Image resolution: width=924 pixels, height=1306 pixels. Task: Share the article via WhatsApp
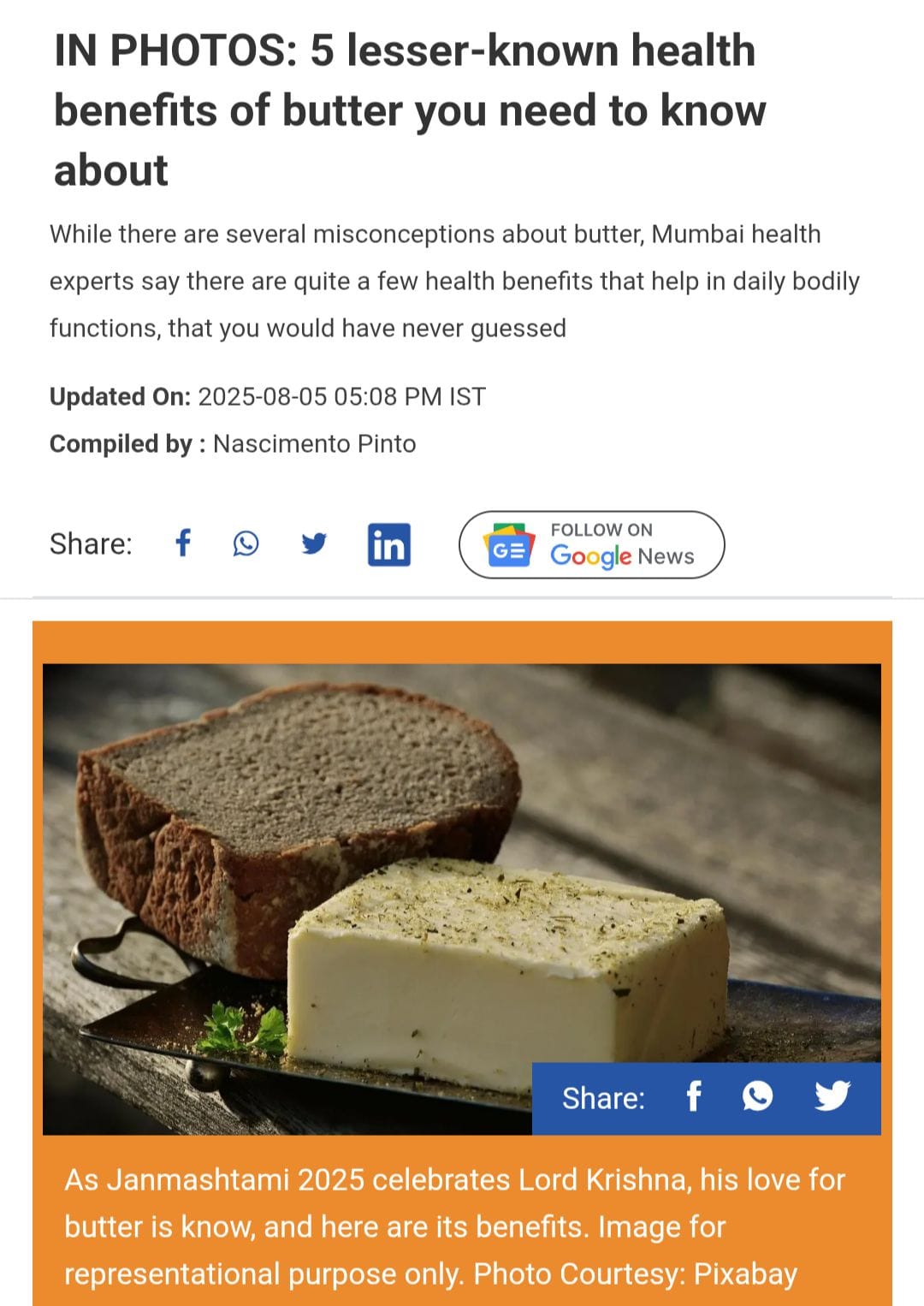246,543
